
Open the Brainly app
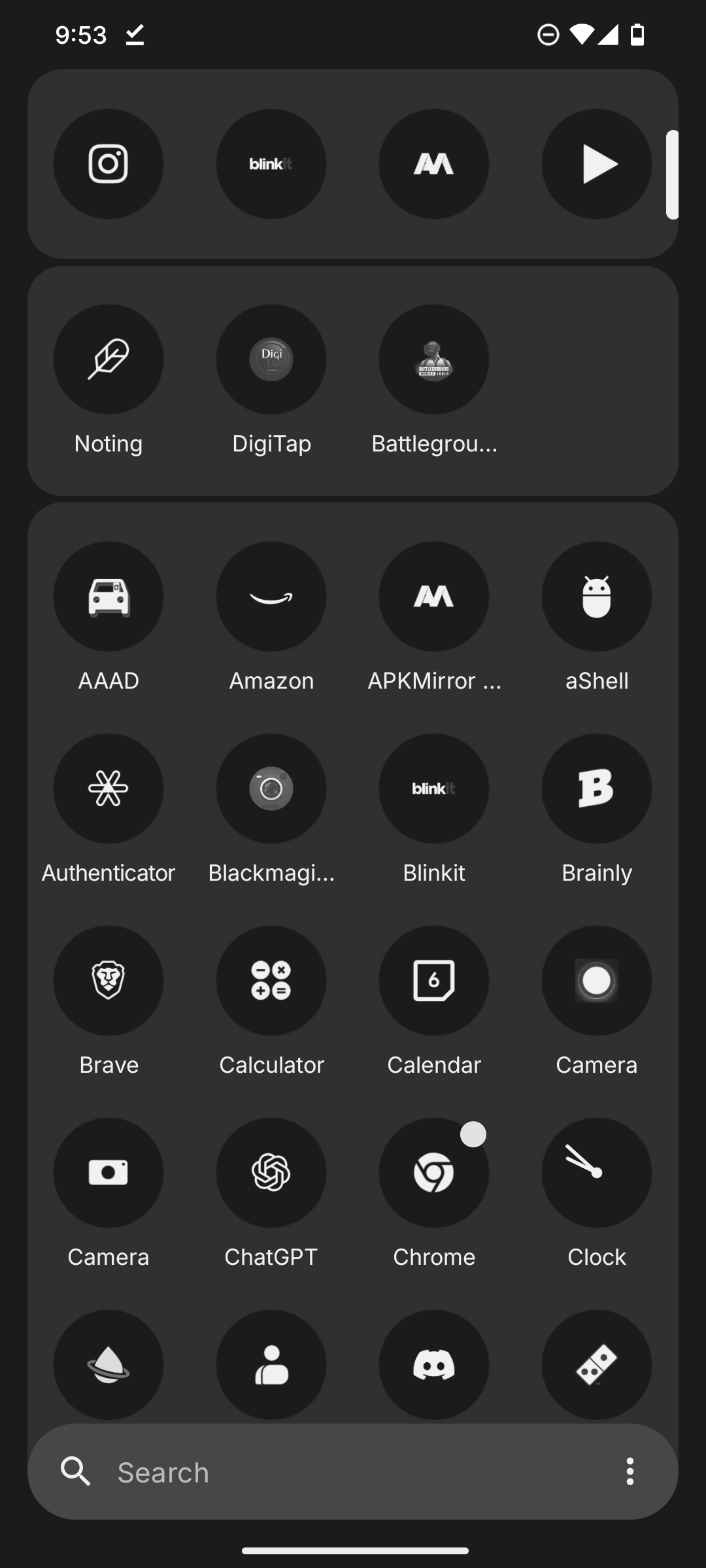(596, 789)
